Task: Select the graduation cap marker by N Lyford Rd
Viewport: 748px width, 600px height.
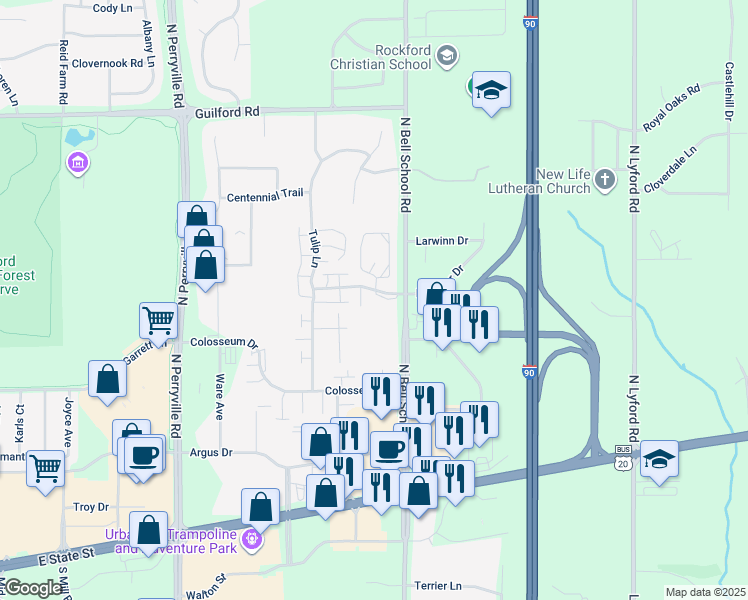Action: [659, 462]
